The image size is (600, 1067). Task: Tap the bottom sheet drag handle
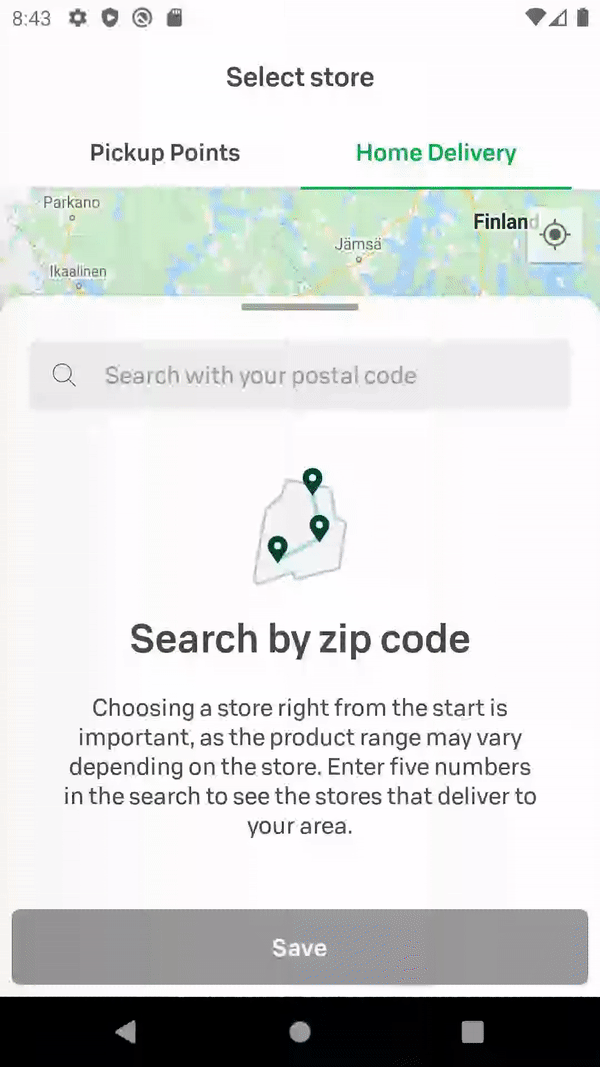coord(299,308)
